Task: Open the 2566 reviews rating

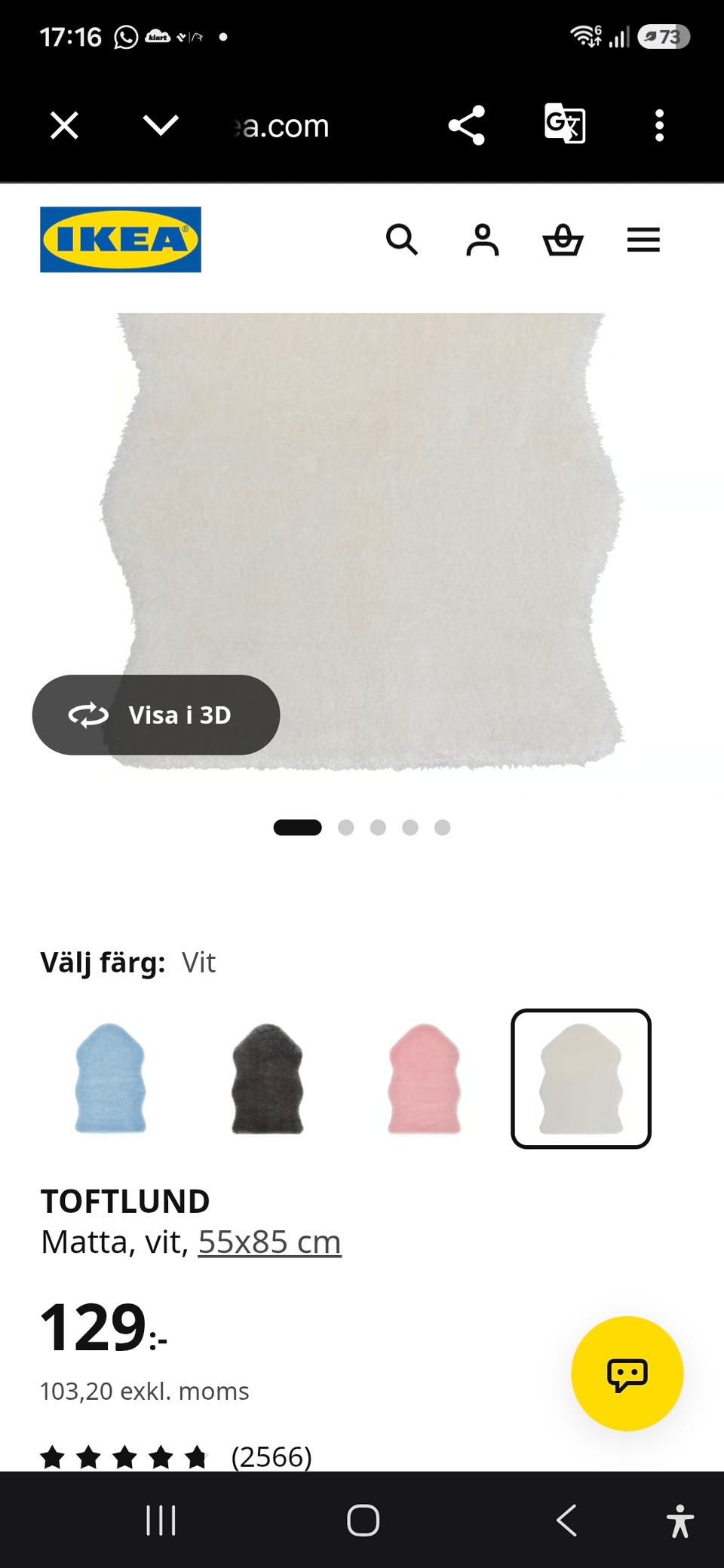Action: (176, 1456)
